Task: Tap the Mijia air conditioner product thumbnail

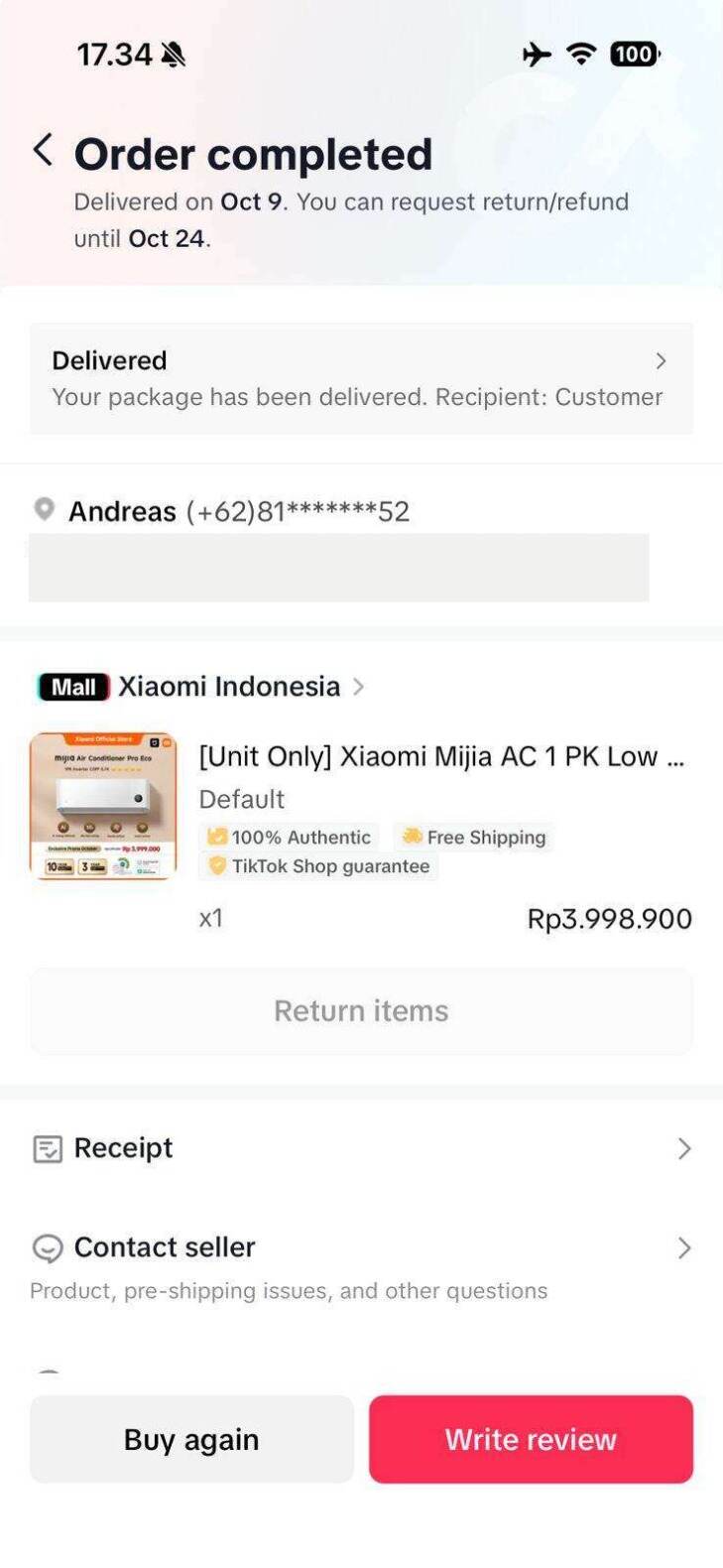Action: pyautogui.click(x=103, y=806)
